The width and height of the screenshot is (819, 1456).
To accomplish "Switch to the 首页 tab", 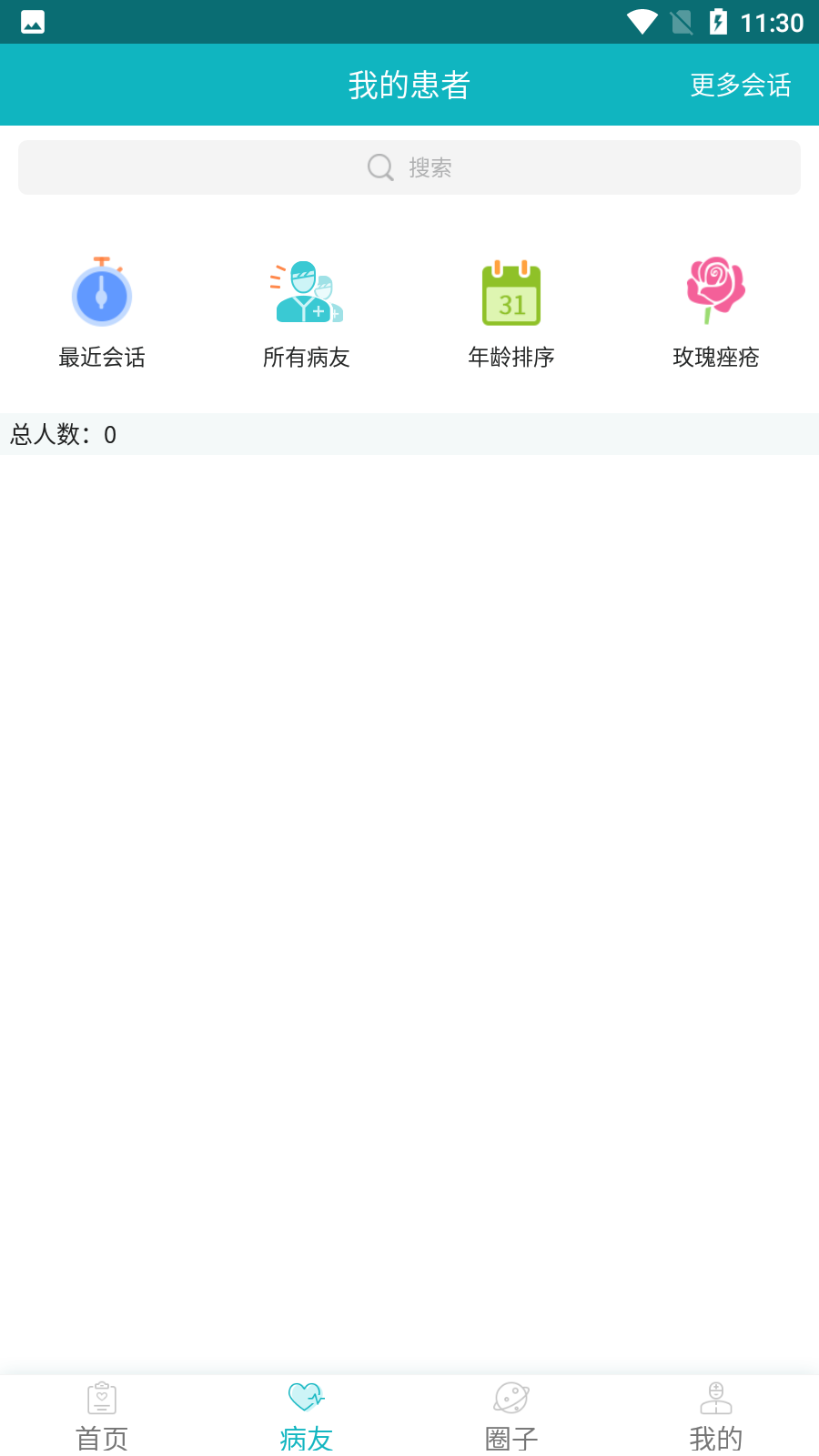I will coord(102,1416).
